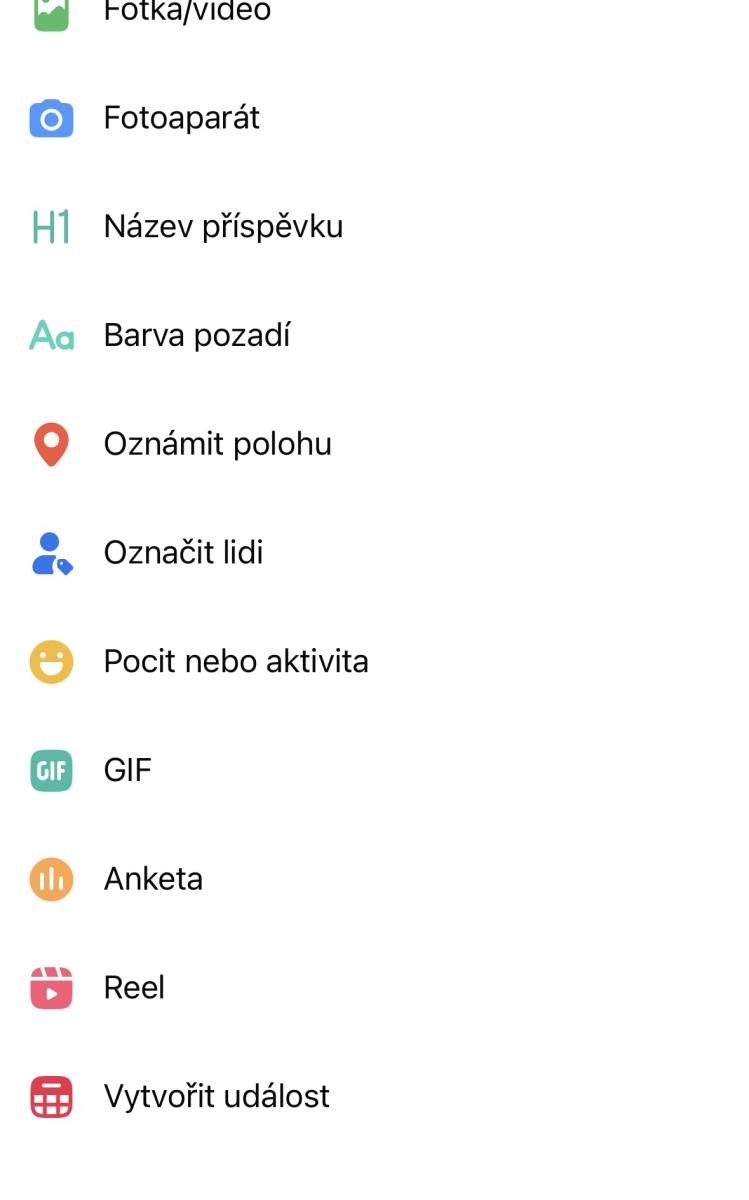Start creating a Reel
Viewport: 749px width, 1200px height.
click(x=374, y=988)
